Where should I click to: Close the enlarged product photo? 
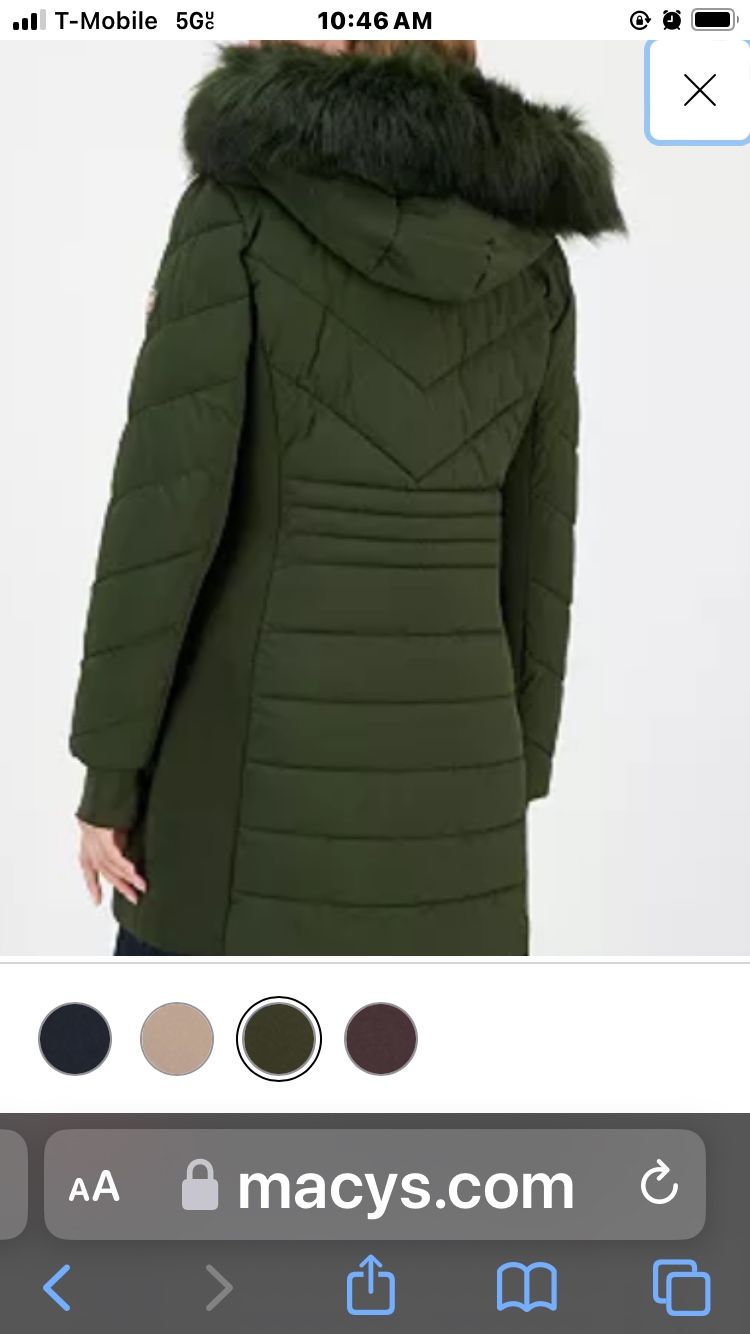pos(699,89)
